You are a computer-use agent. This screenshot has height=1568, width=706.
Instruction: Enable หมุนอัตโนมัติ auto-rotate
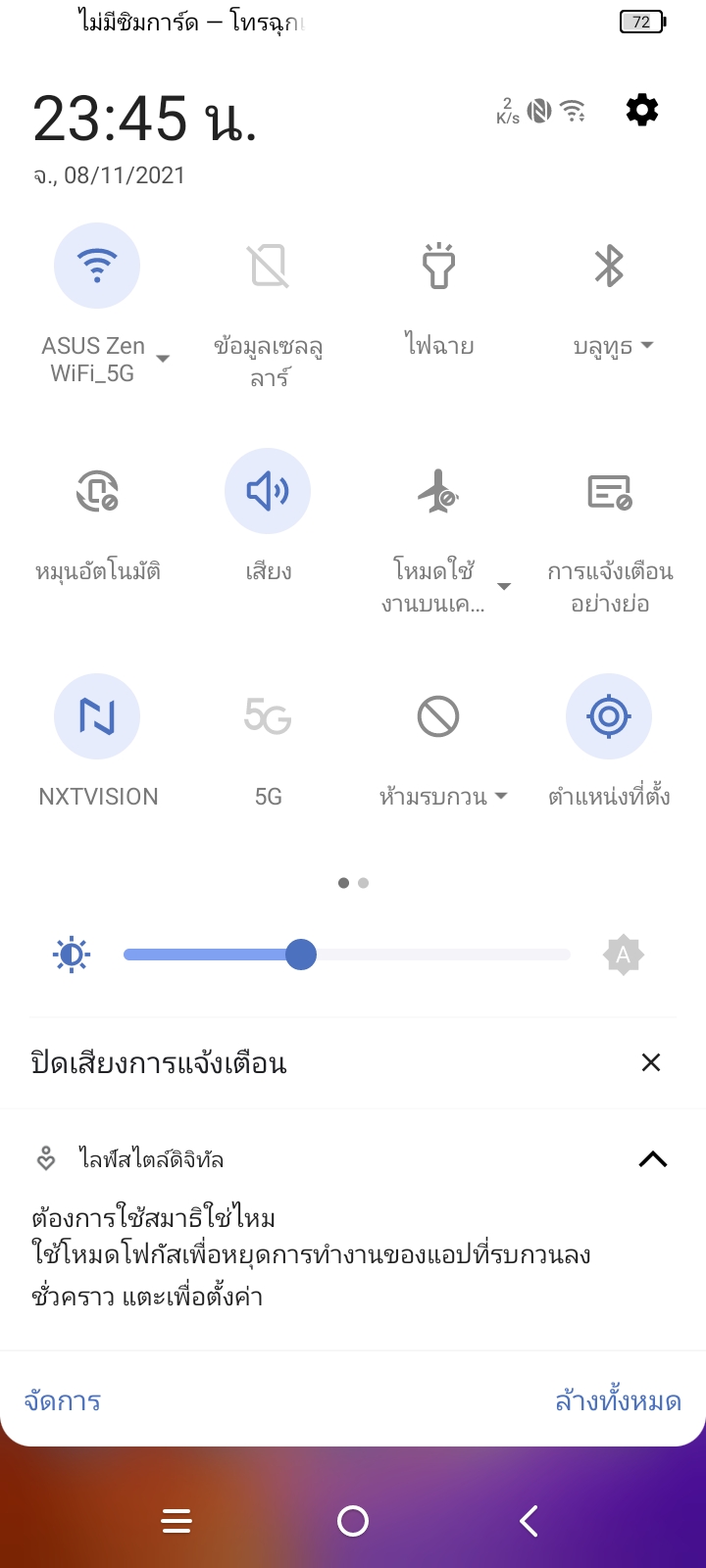tap(97, 491)
